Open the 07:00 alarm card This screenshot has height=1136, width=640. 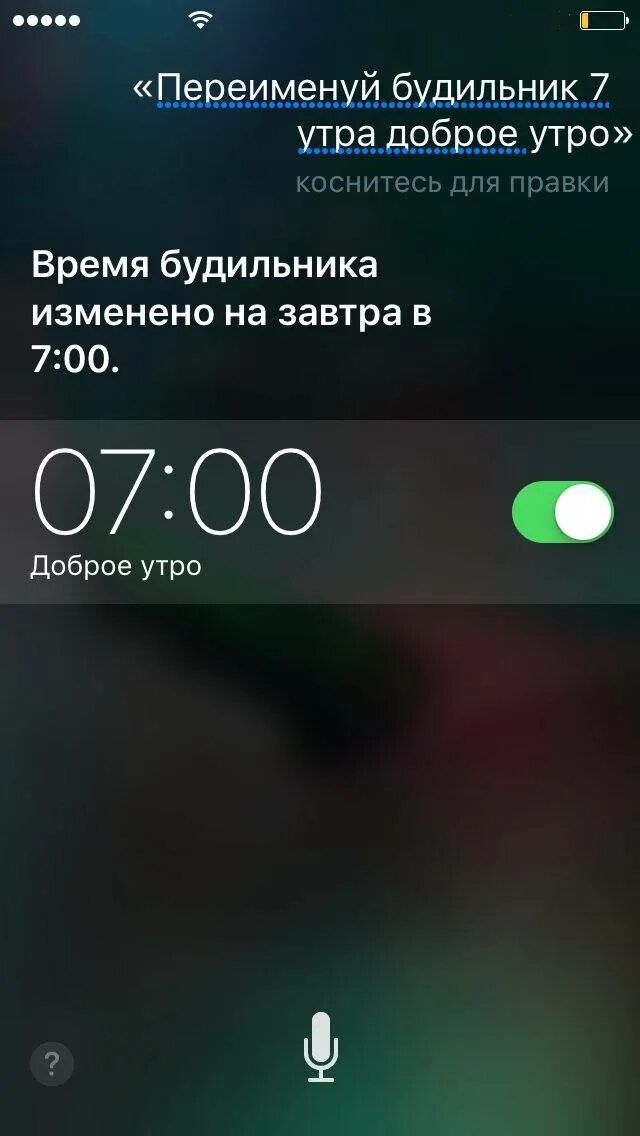(x=320, y=511)
